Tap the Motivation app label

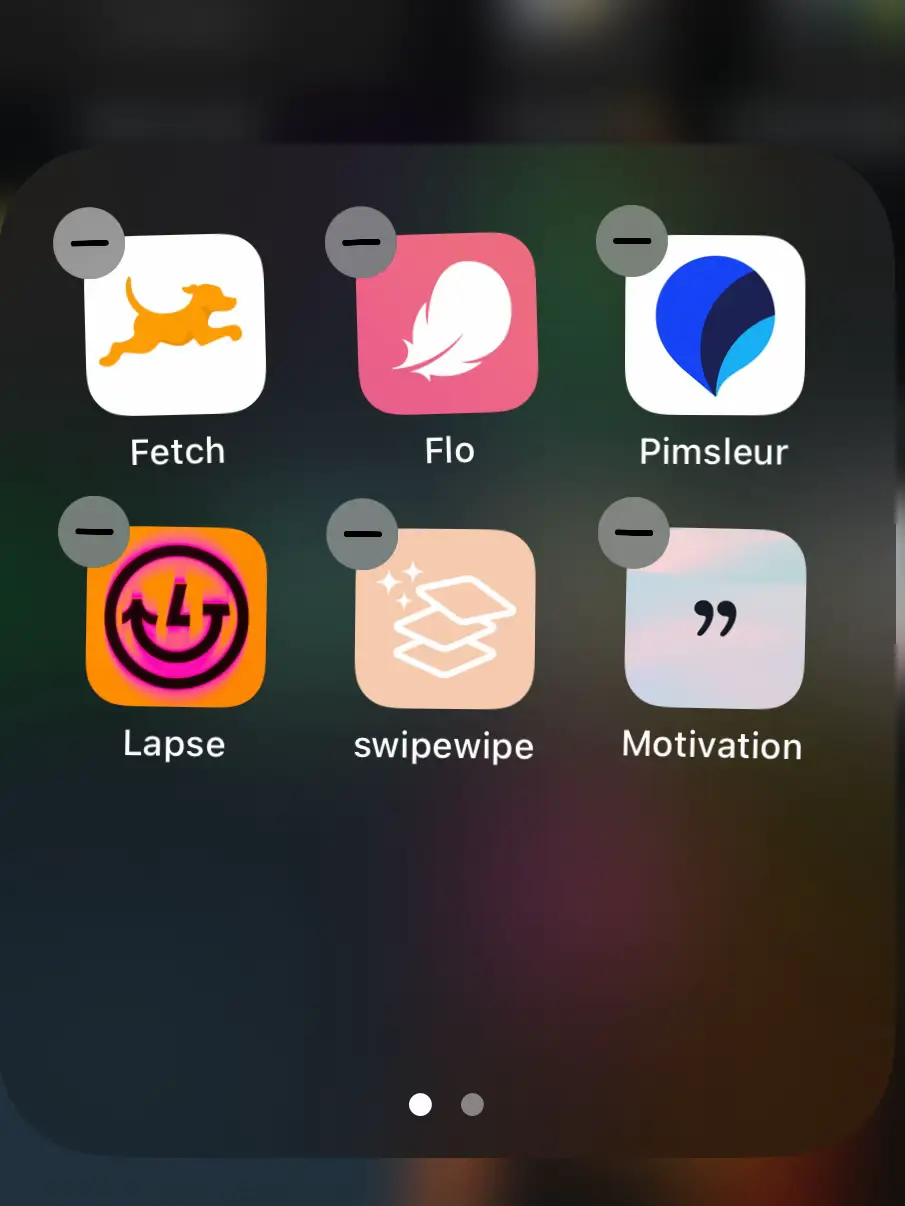(711, 745)
